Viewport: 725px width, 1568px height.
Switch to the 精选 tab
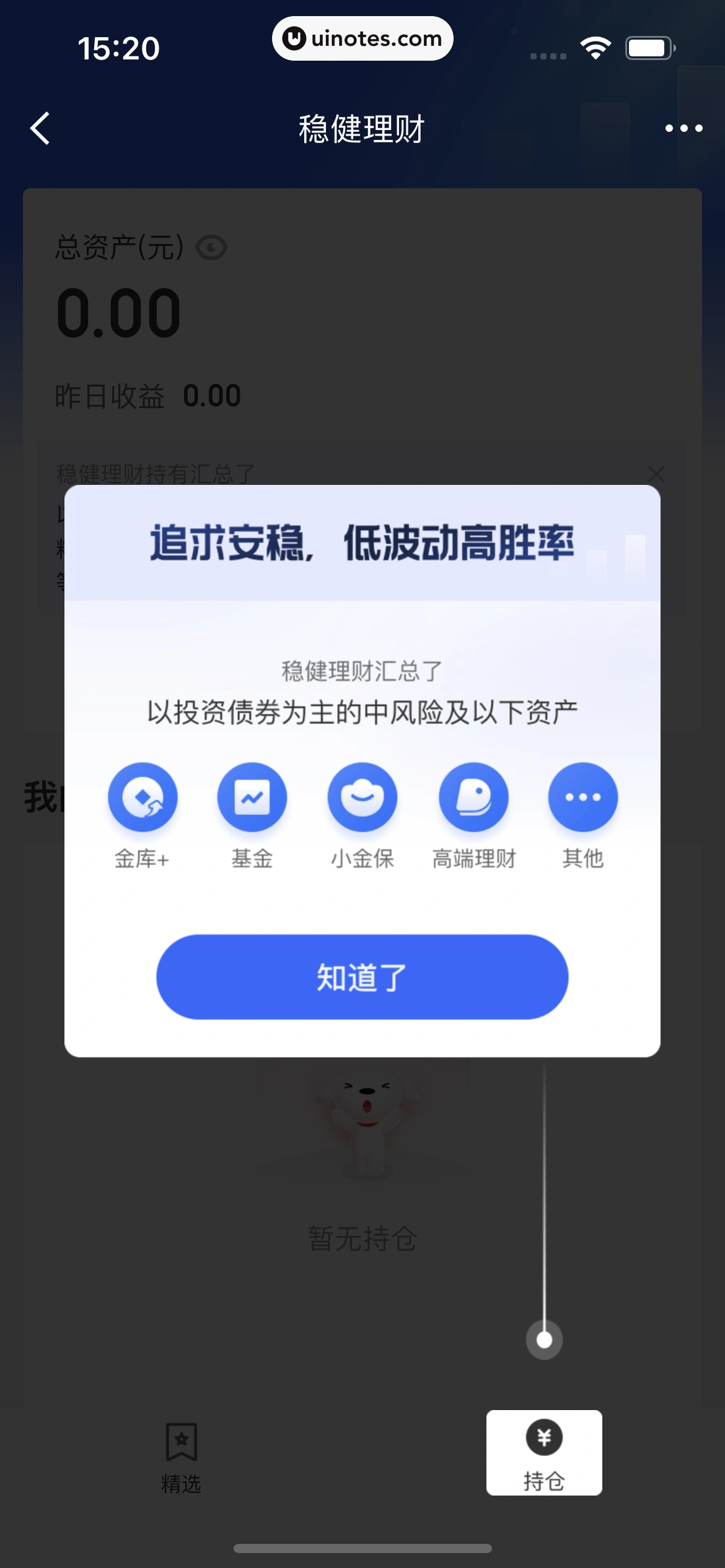click(x=181, y=1457)
